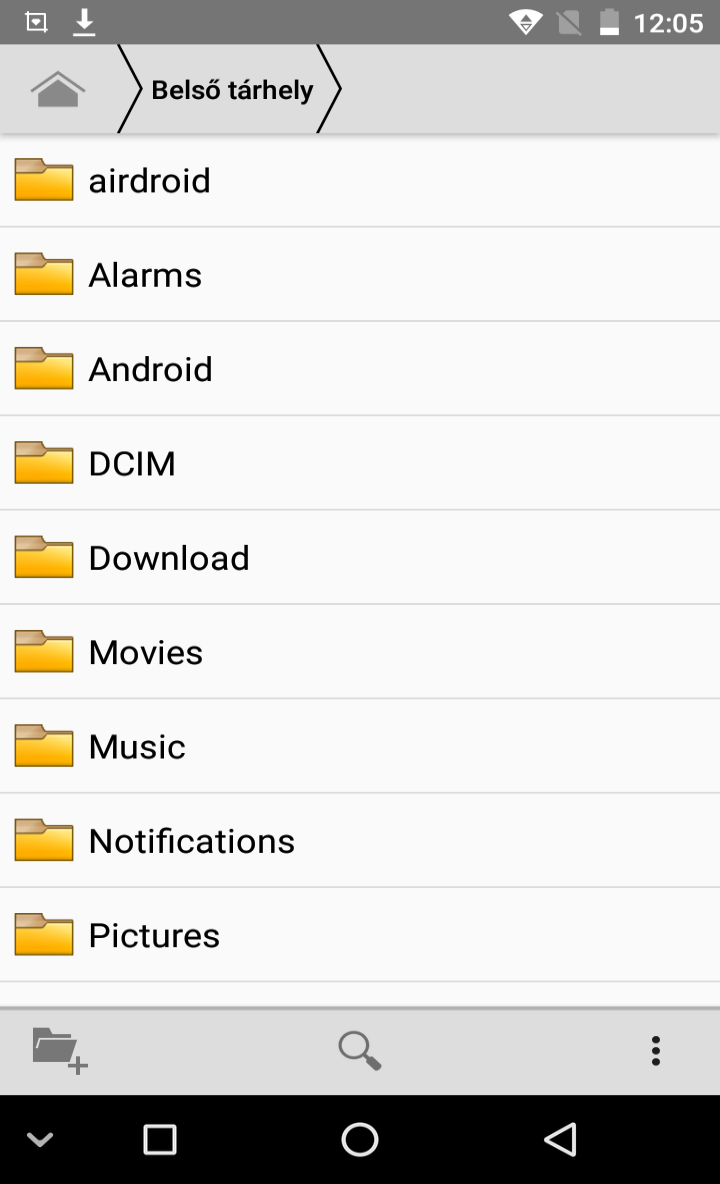This screenshot has height=1184, width=720.
Task: Open the DCIM folder
Action: click(x=360, y=463)
